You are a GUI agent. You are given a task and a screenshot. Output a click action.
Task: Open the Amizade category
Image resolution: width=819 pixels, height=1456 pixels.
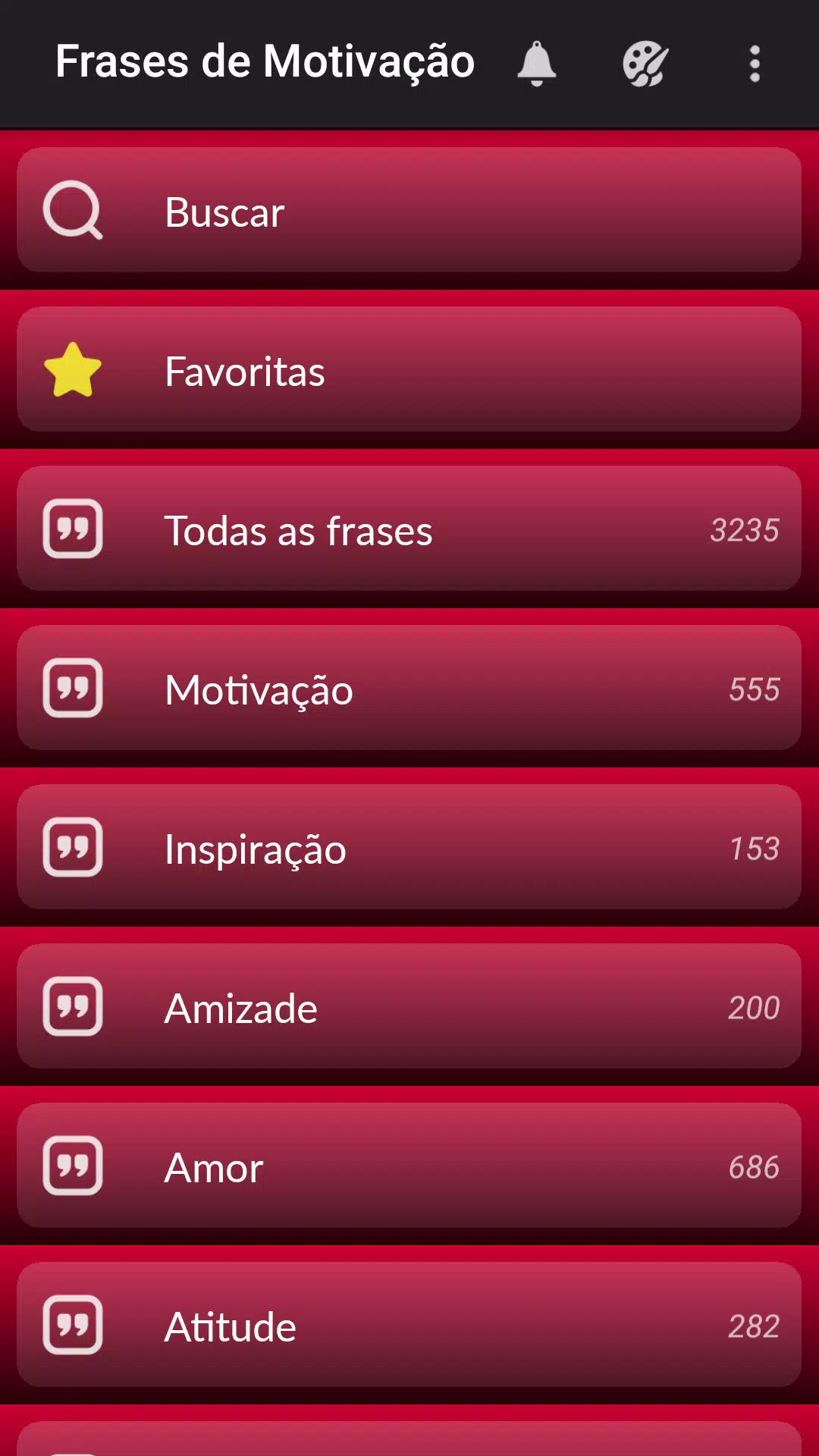tap(409, 1006)
